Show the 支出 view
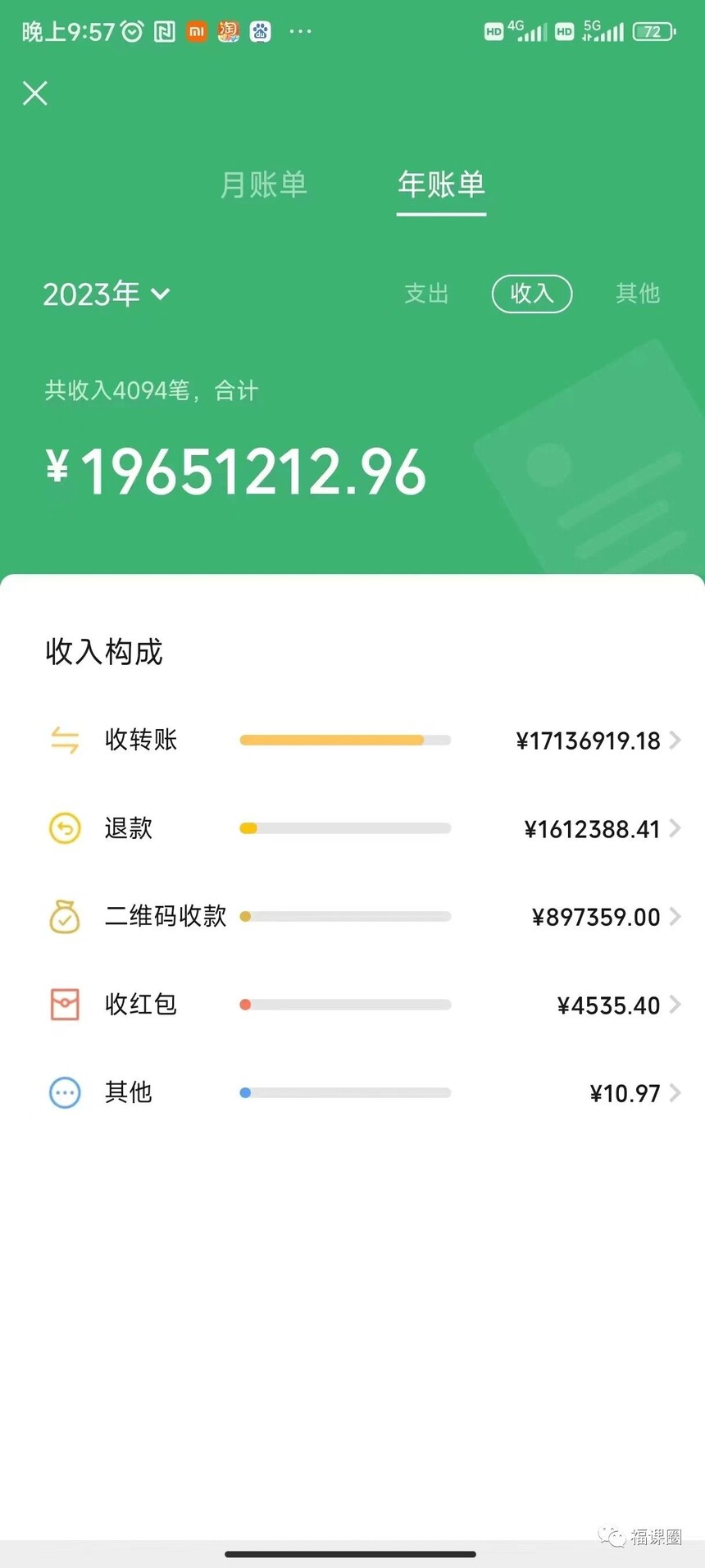This screenshot has height=1568, width=705. [426, 294]
